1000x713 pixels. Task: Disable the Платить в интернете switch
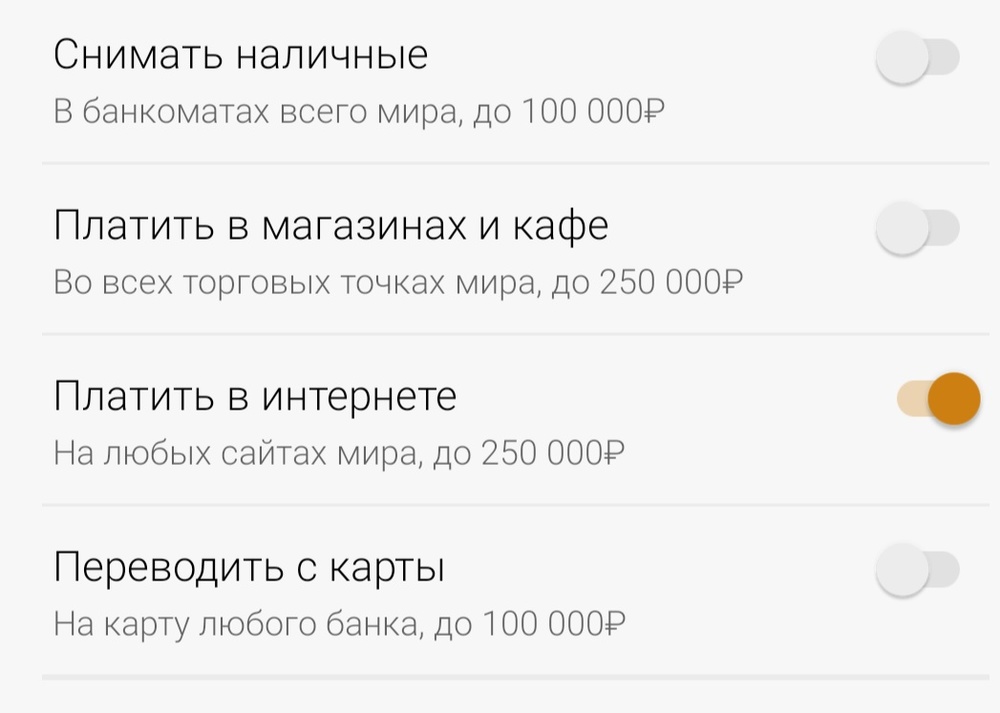(939, 399)
